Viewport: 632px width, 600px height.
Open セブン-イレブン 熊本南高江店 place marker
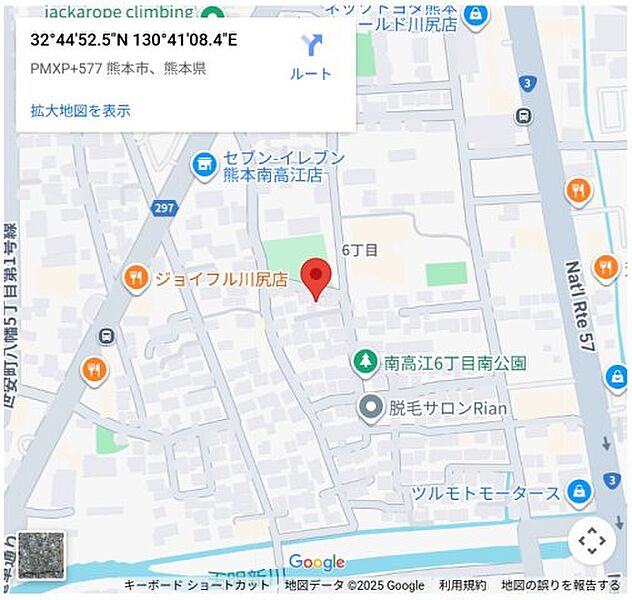[204, 162]
